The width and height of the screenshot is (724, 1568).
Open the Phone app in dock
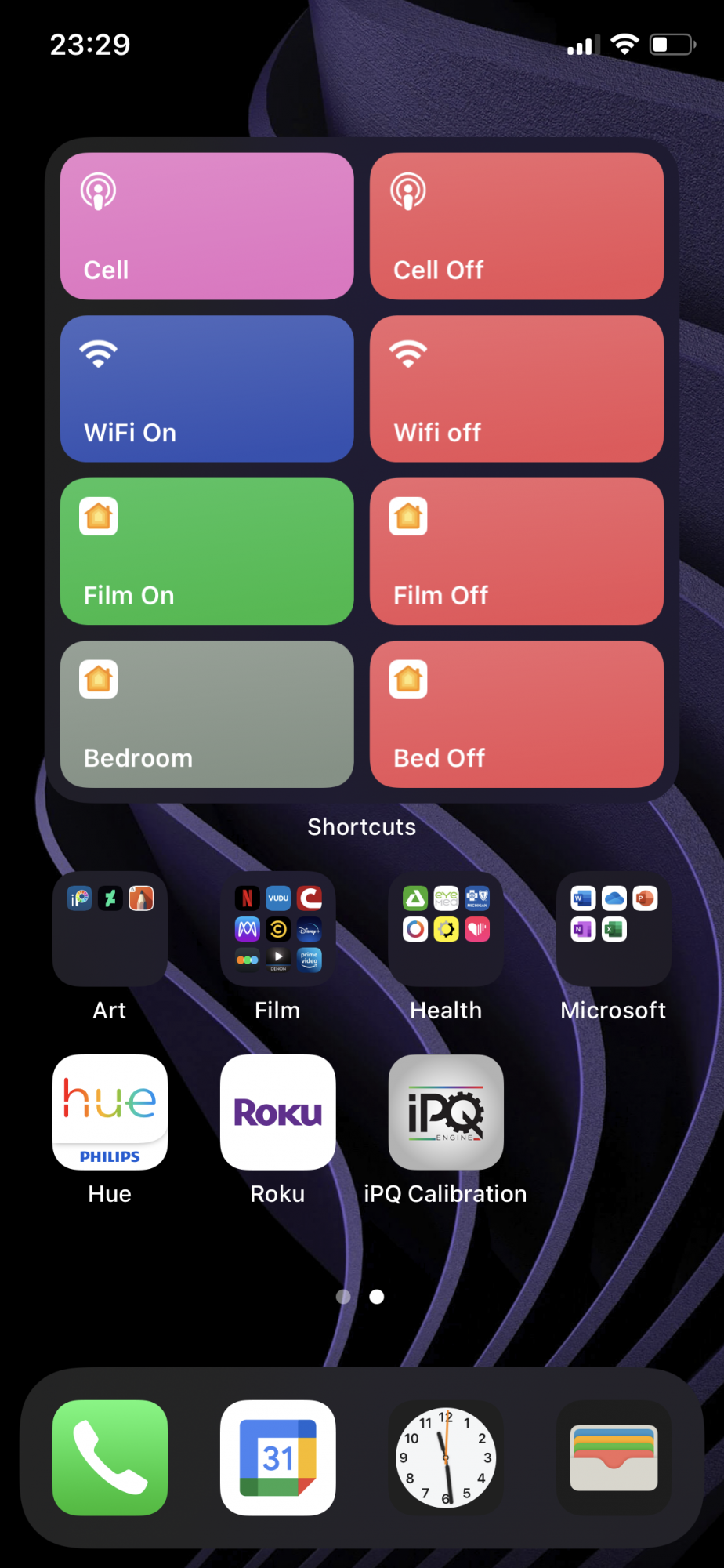pos(110,1457)
